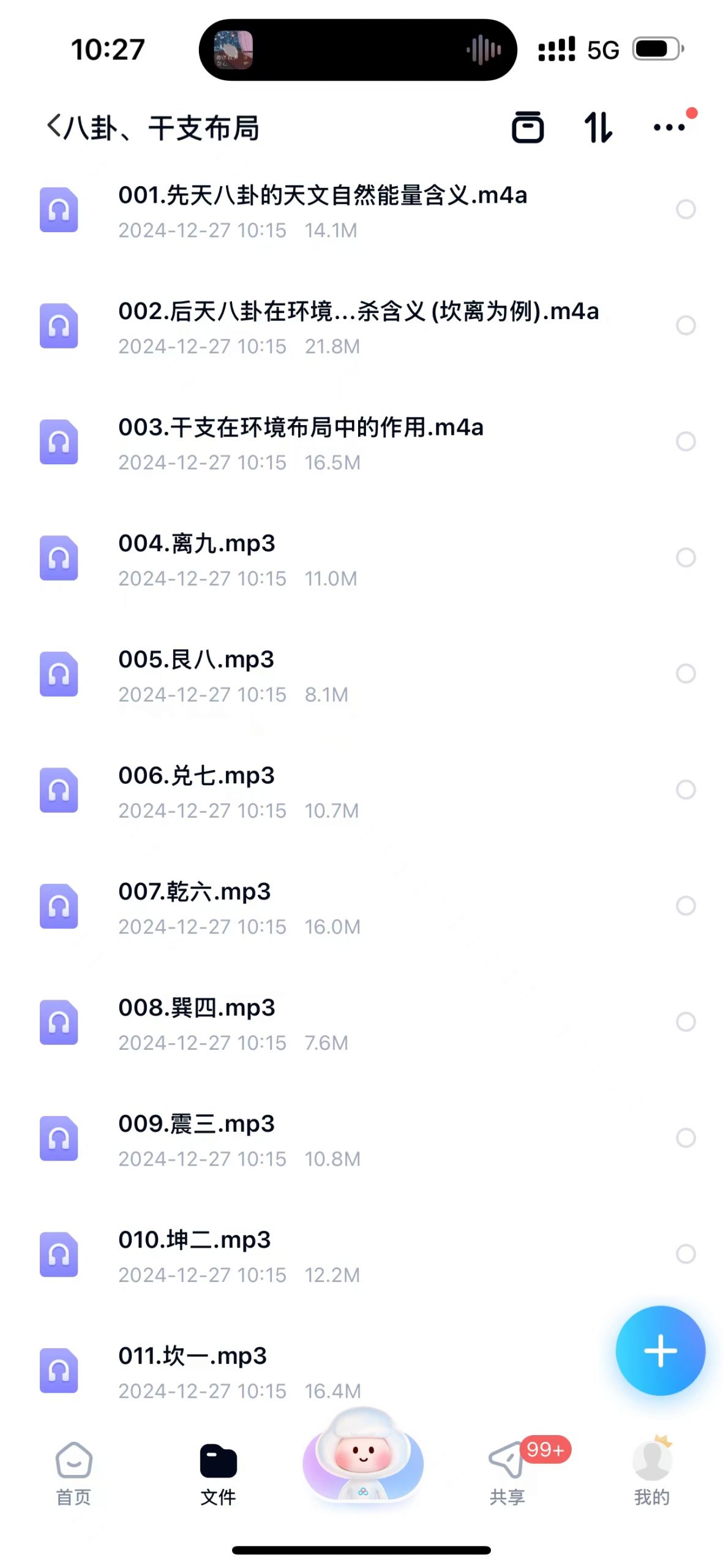Screen dimensions: 723x1568
Task: Select the checkbox for 002.后天八卦 file
Action: point(685,325)
